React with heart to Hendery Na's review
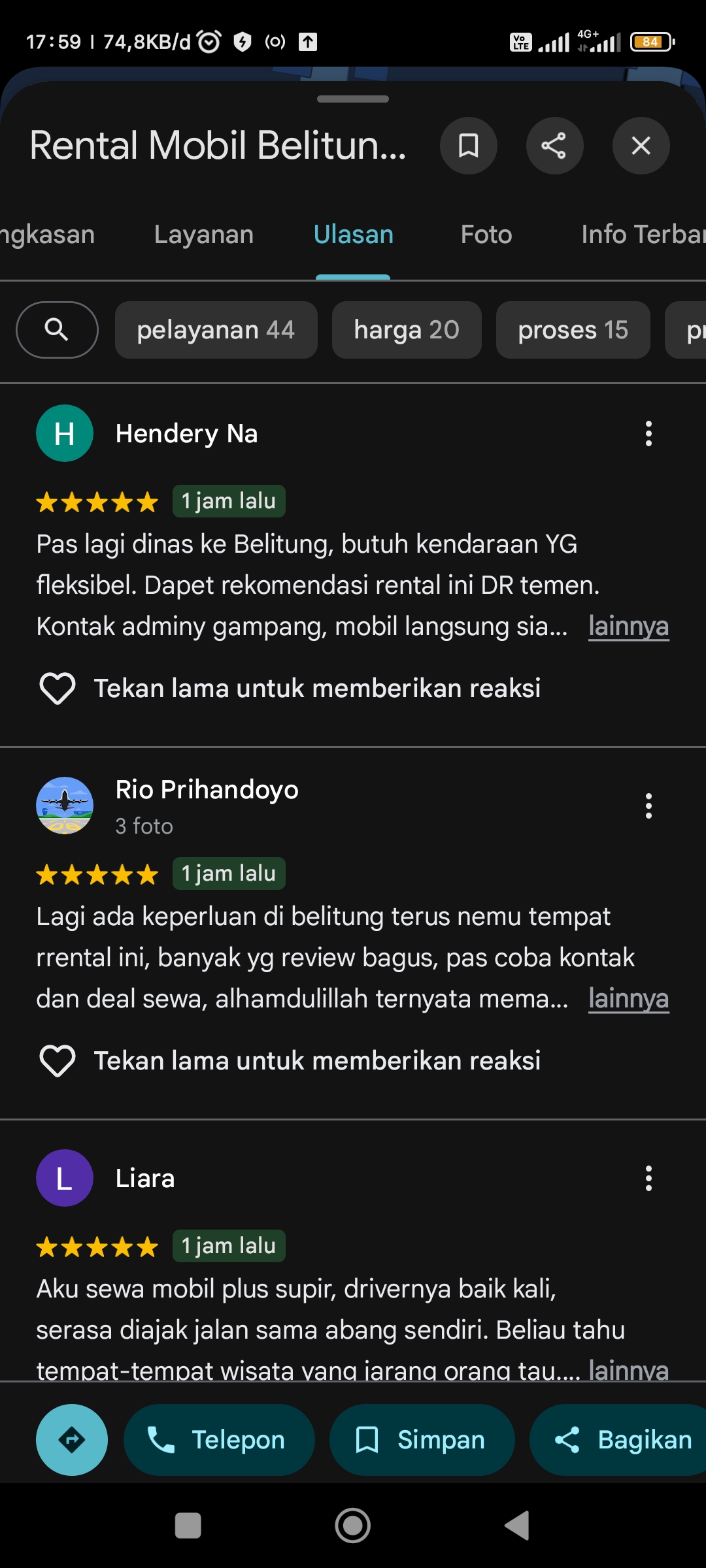This screenshot has height=1568, width=706. 58,689
